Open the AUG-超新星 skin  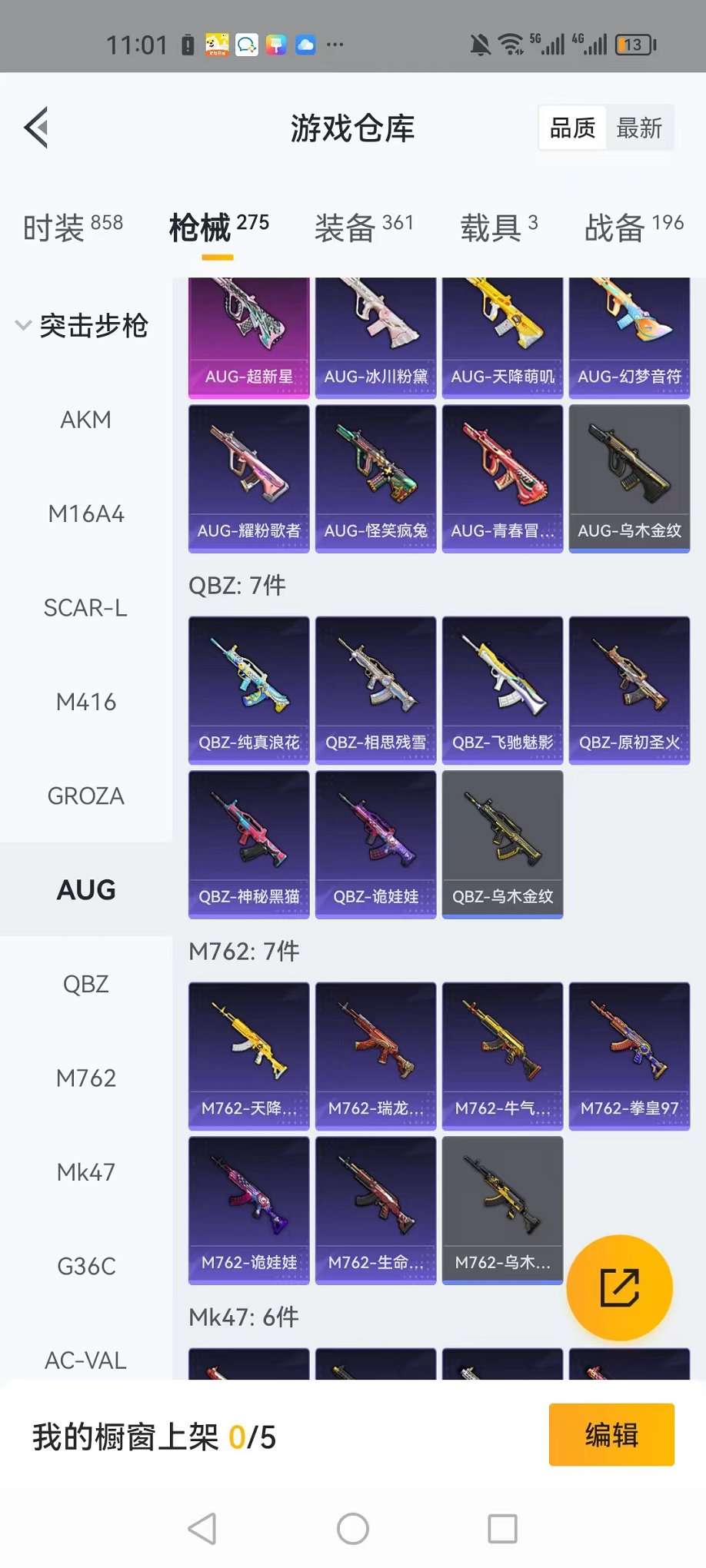click(248, 337)
